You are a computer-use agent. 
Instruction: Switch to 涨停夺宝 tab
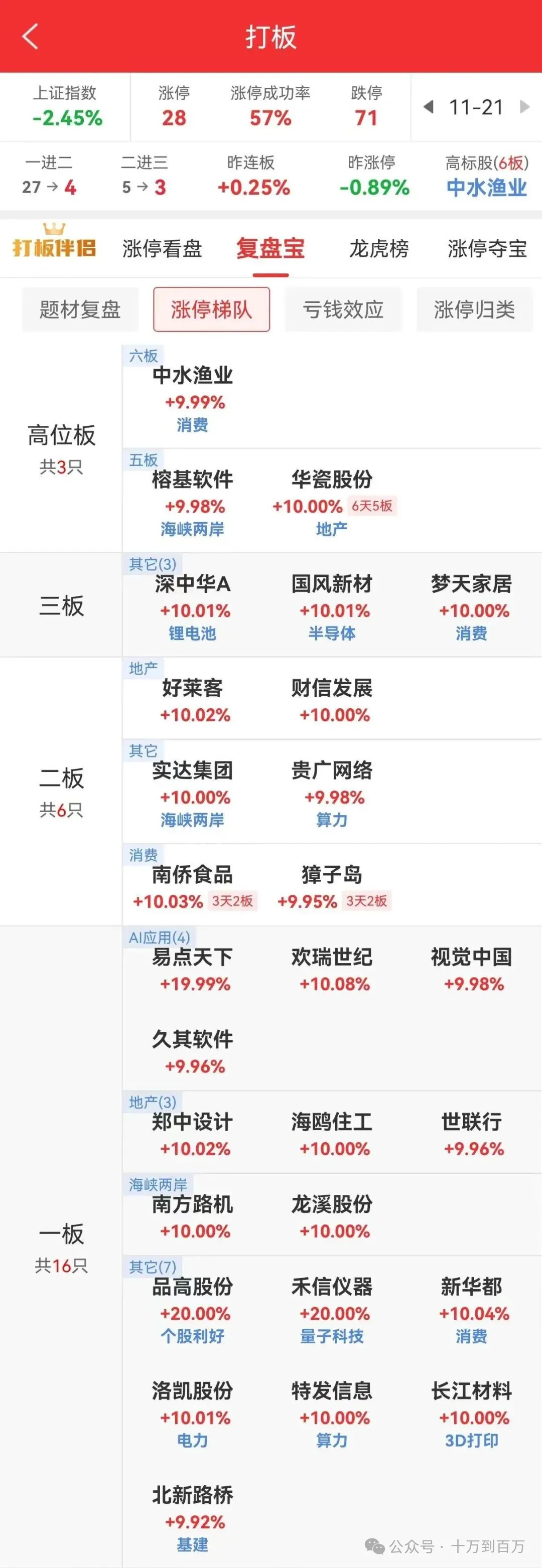click(487, 248)
